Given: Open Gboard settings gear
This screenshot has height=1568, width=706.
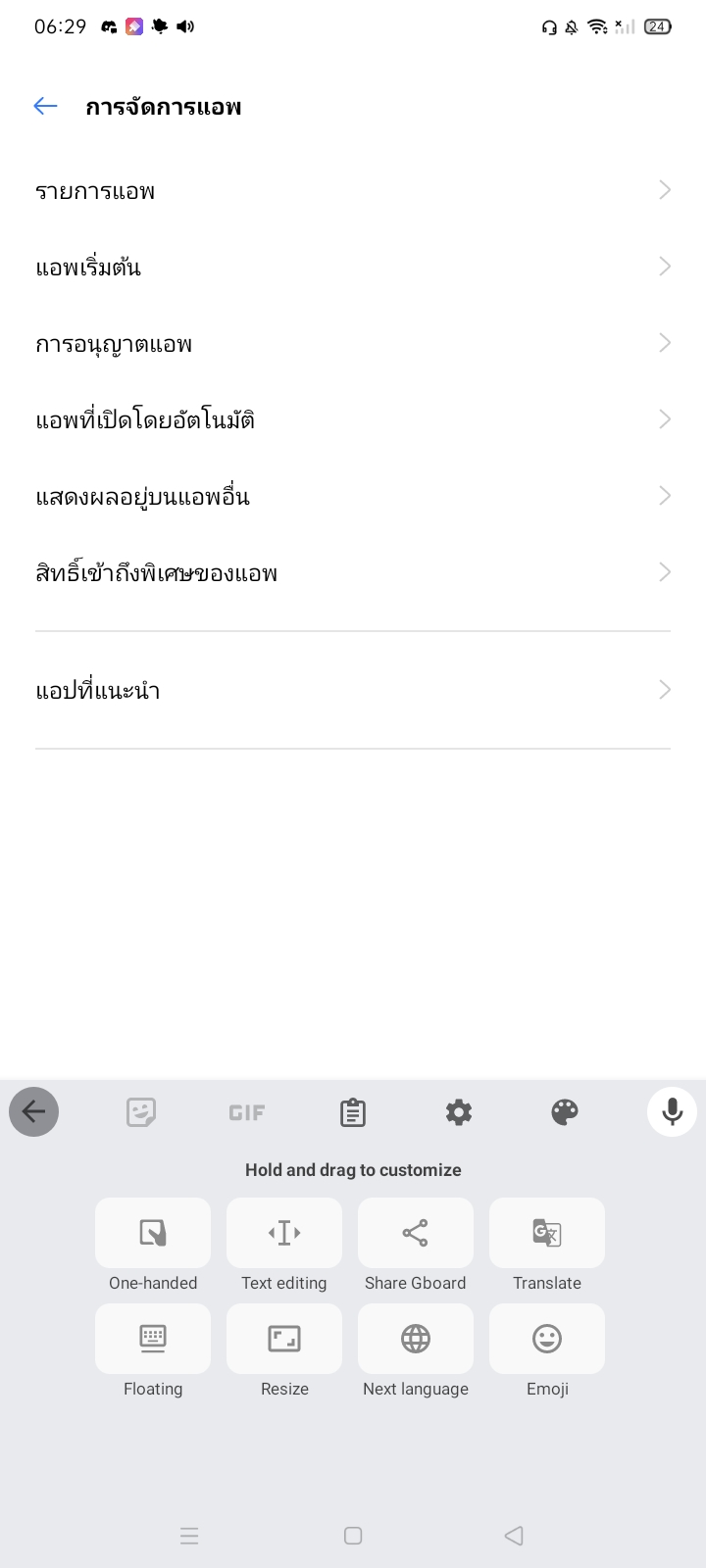Looking at the screenshot, I should pyautogui.click(x=459, y=1112).
